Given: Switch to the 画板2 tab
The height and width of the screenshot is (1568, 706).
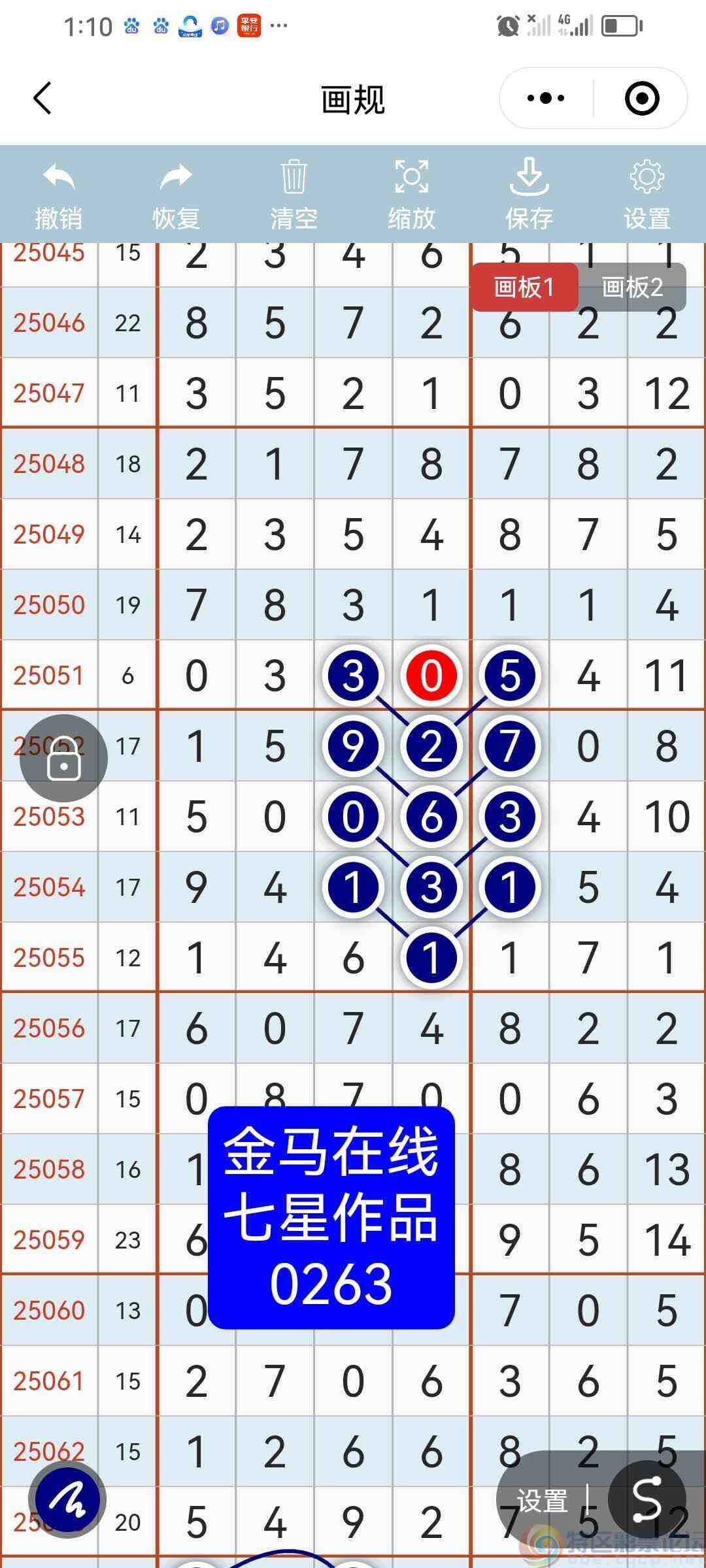Looking at the screenshot, I should point(632,287).
